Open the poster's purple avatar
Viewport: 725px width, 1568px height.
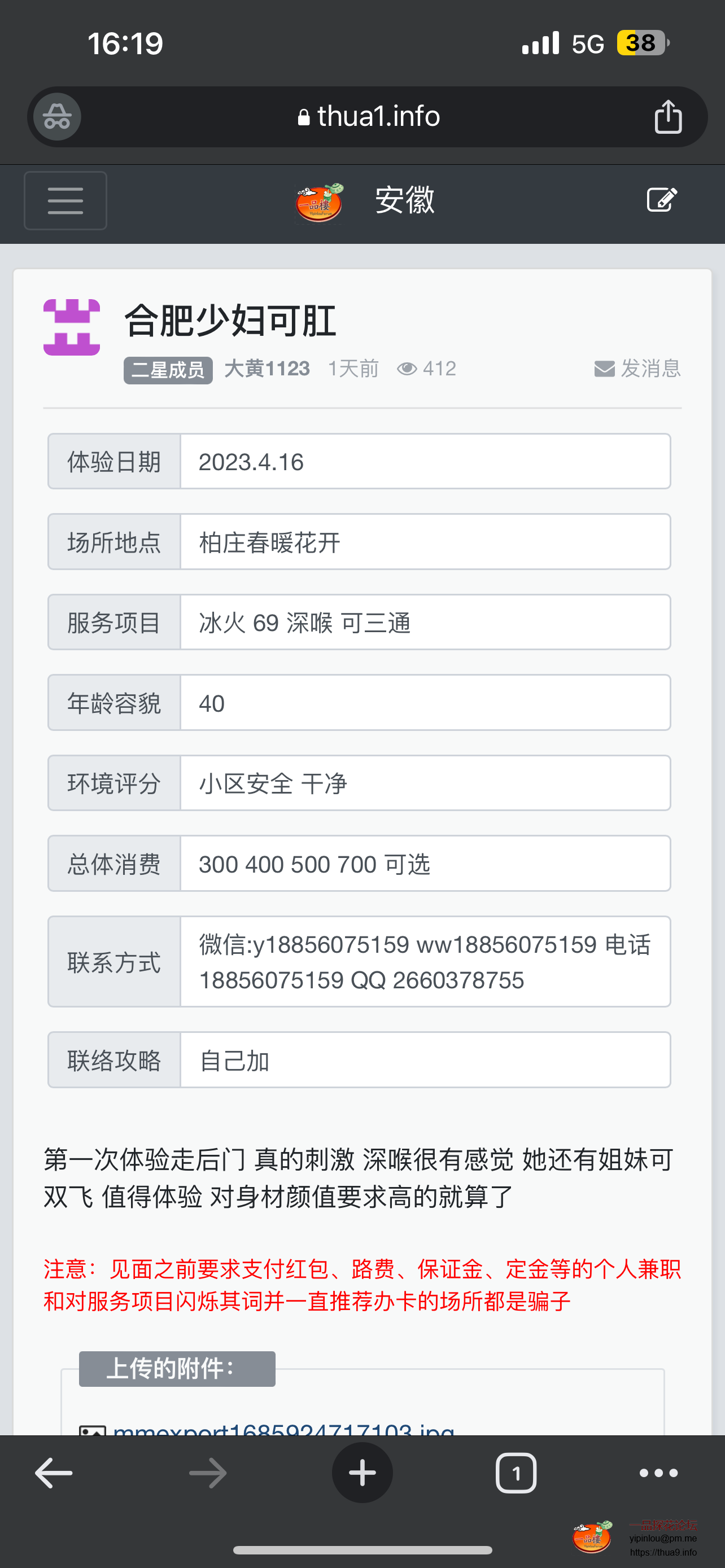(x=72, y=327)
